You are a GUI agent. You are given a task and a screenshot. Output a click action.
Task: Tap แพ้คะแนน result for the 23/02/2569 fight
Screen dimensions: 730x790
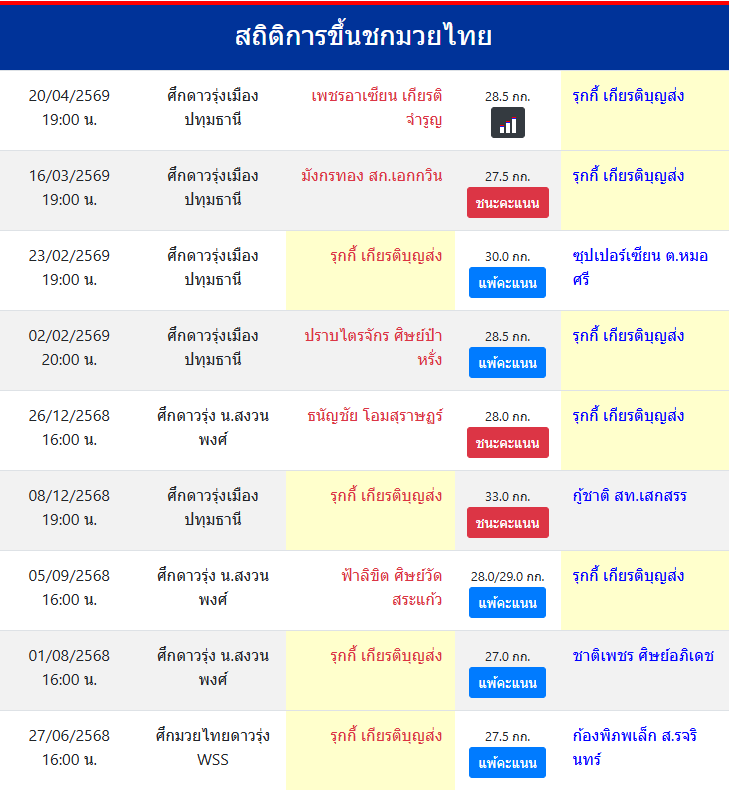coord(507,283)
